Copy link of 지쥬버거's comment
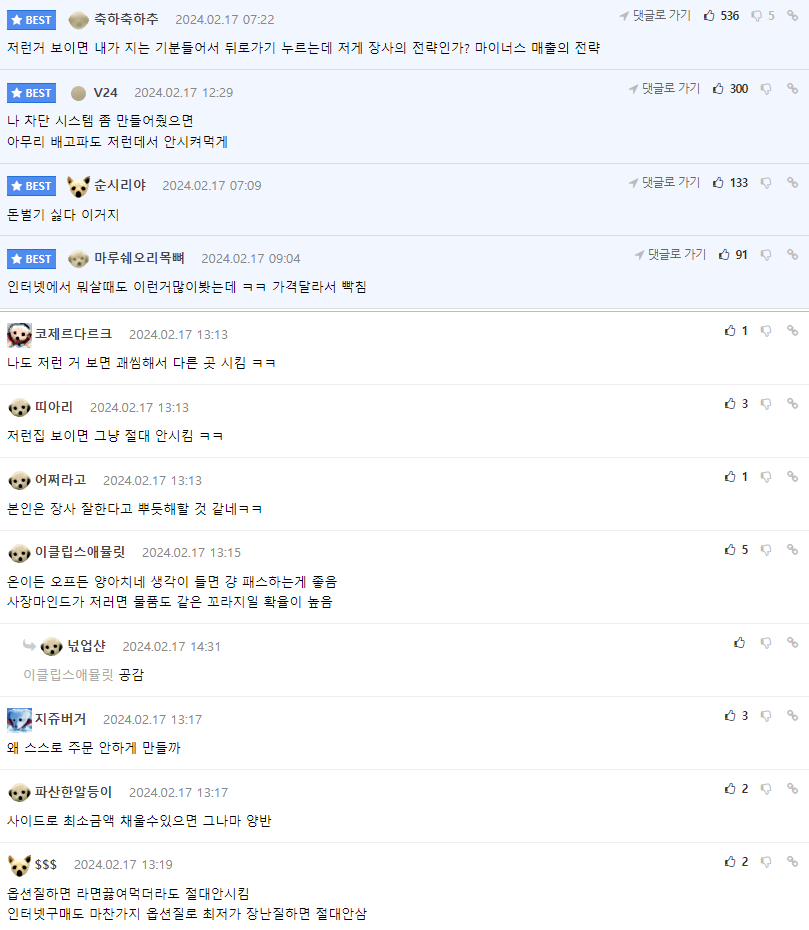 coord(792,715)
